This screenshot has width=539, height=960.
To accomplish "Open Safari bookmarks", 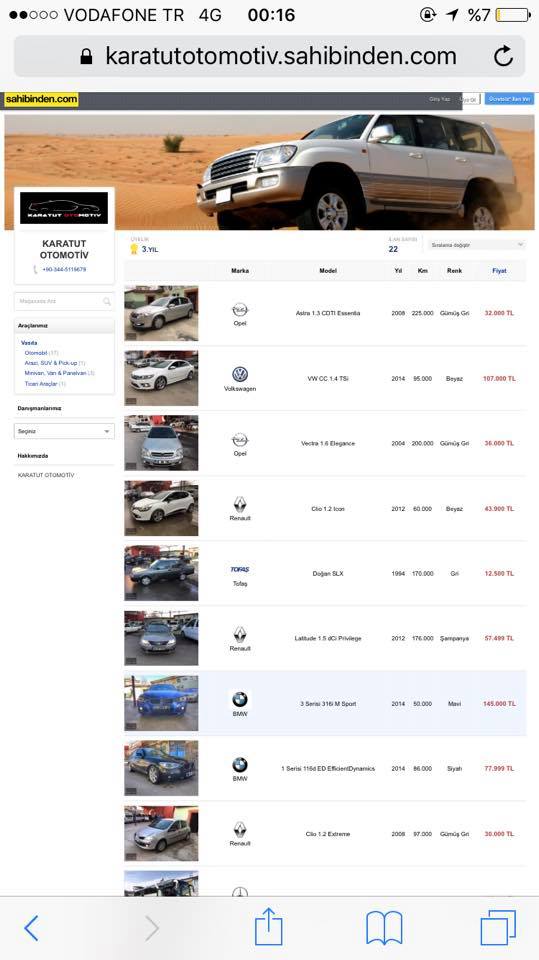I will pos(384,928).
